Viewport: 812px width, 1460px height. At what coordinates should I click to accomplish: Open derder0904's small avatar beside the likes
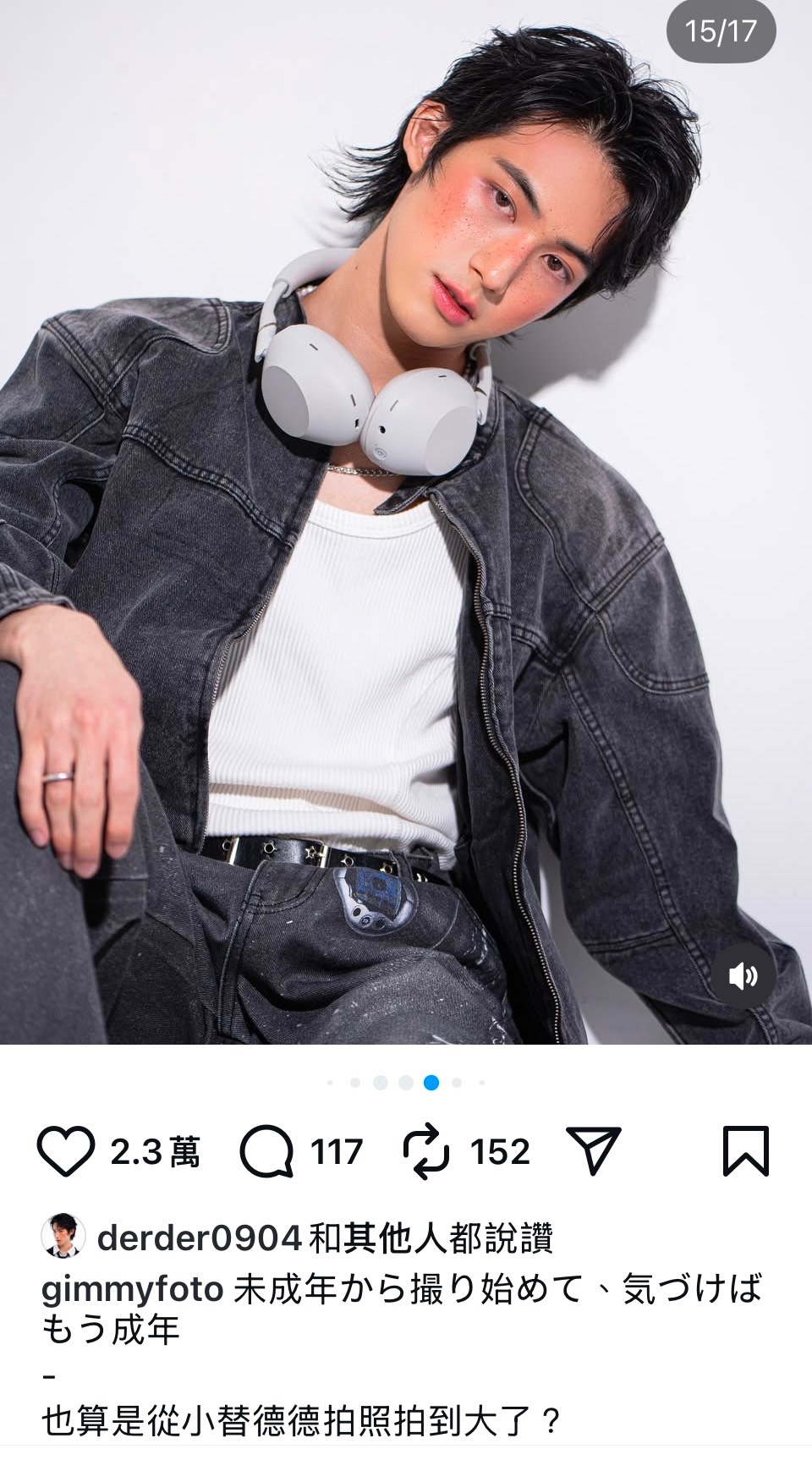pos(64,1238)
